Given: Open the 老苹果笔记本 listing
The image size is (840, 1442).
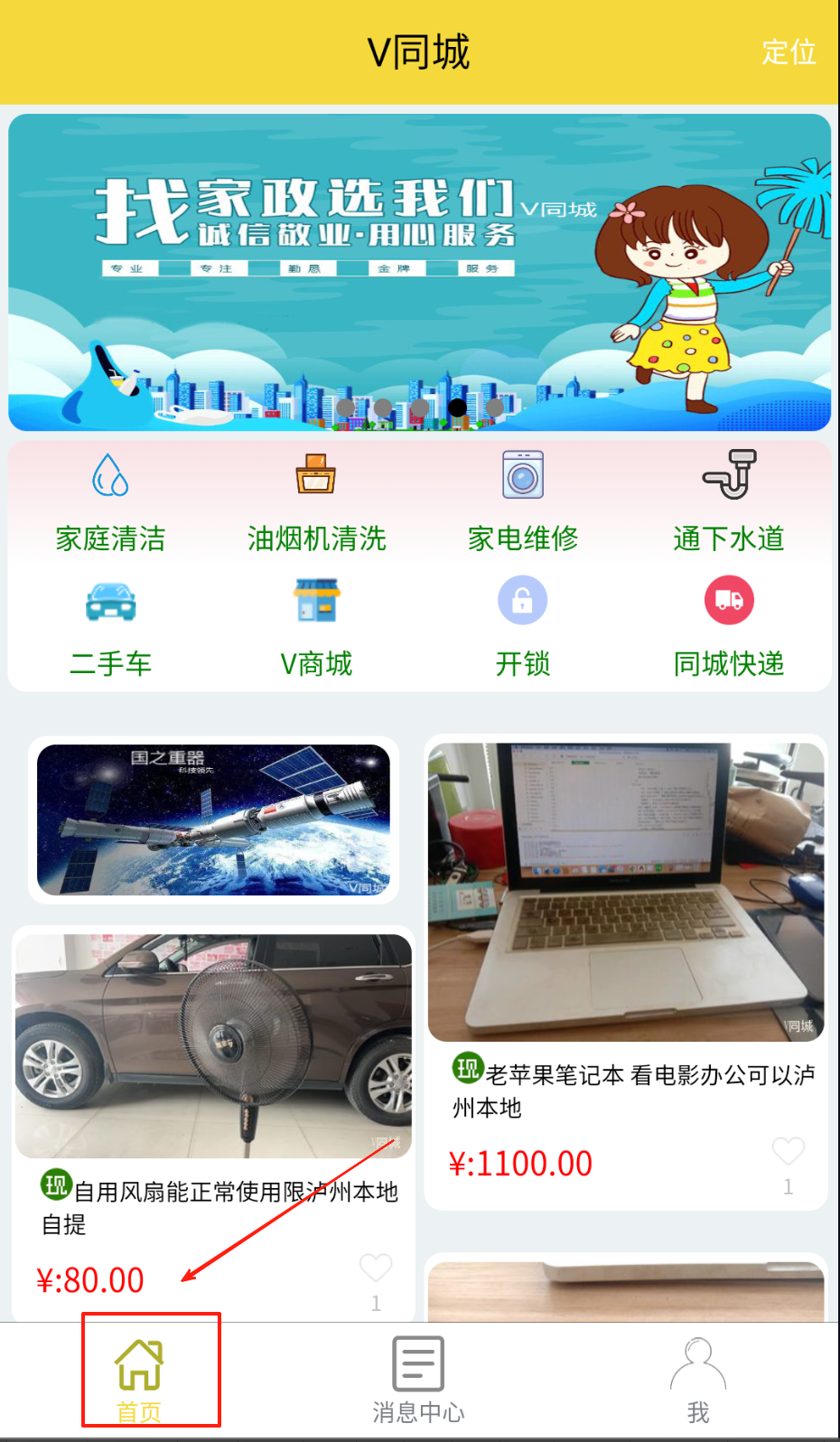Looking at the screenshot, I should coord(625,949).
